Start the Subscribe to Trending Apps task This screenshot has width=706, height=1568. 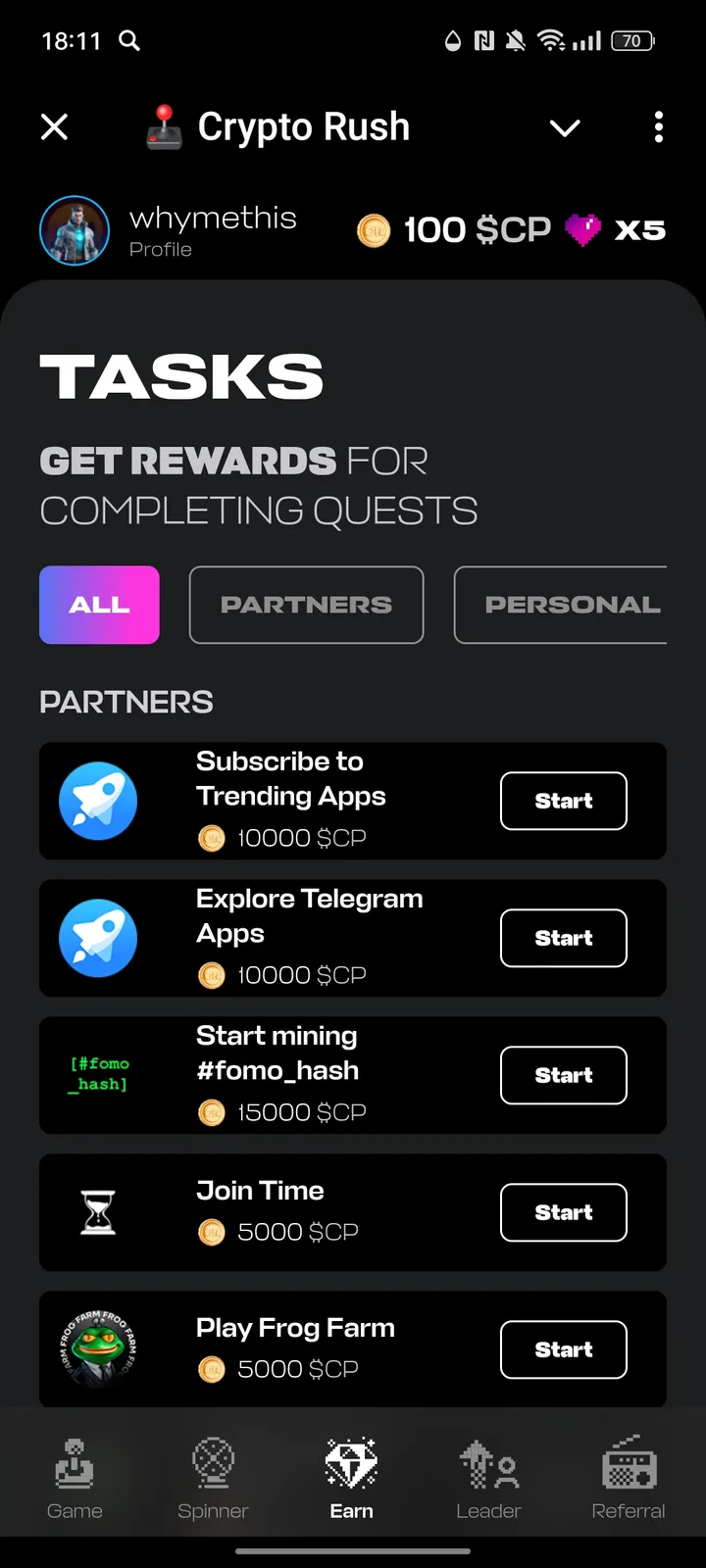(x=563, y=801)
